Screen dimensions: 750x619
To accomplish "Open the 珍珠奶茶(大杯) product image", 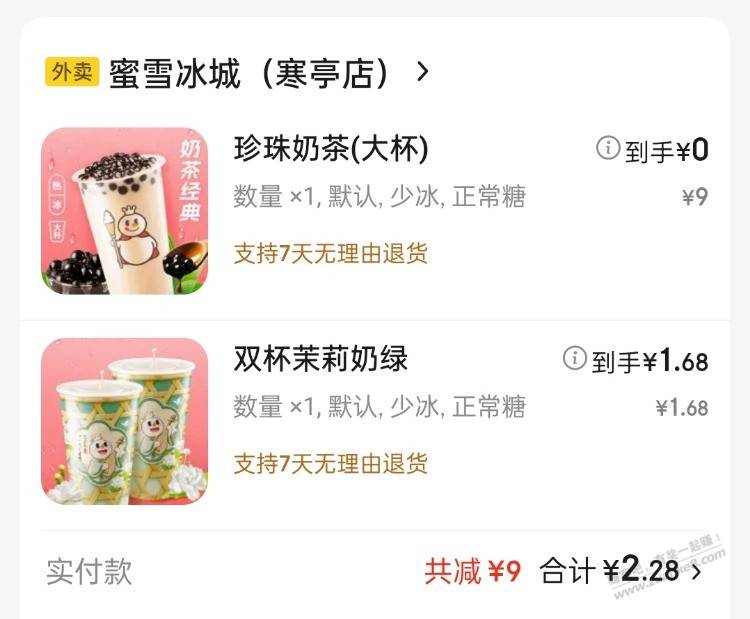I will pyautogui.click(x=125, y=211).
